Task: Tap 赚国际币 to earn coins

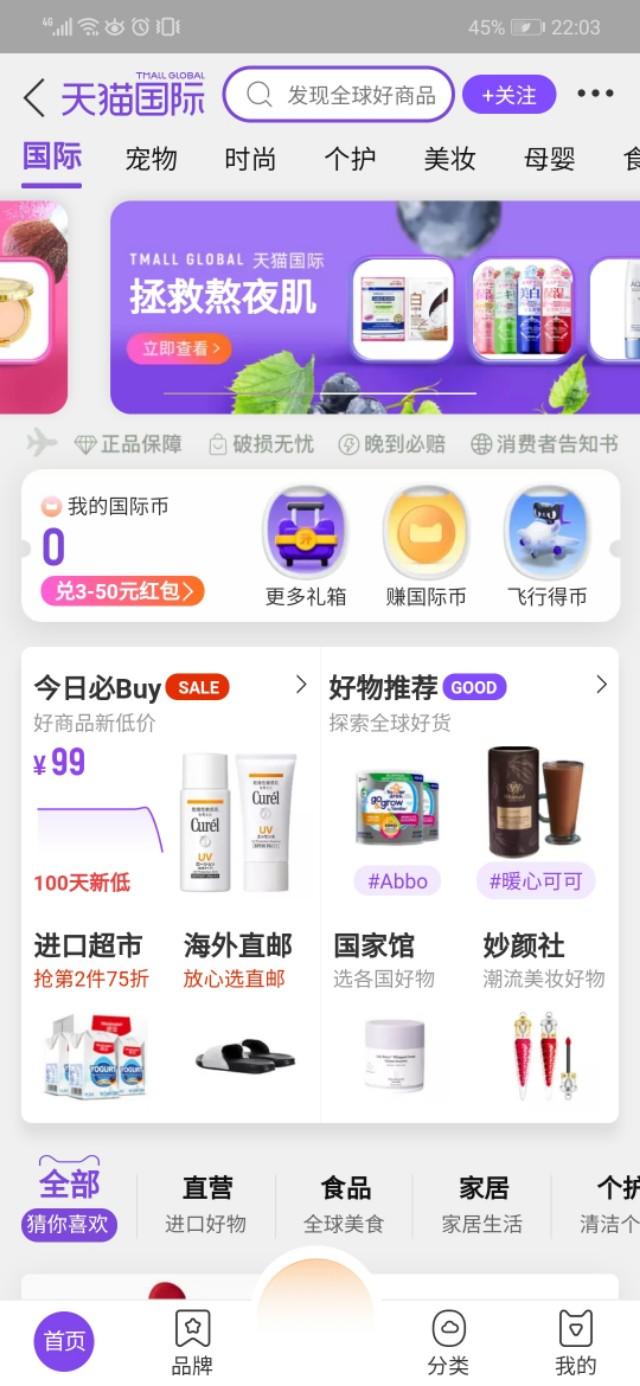Action: point(426,546)
